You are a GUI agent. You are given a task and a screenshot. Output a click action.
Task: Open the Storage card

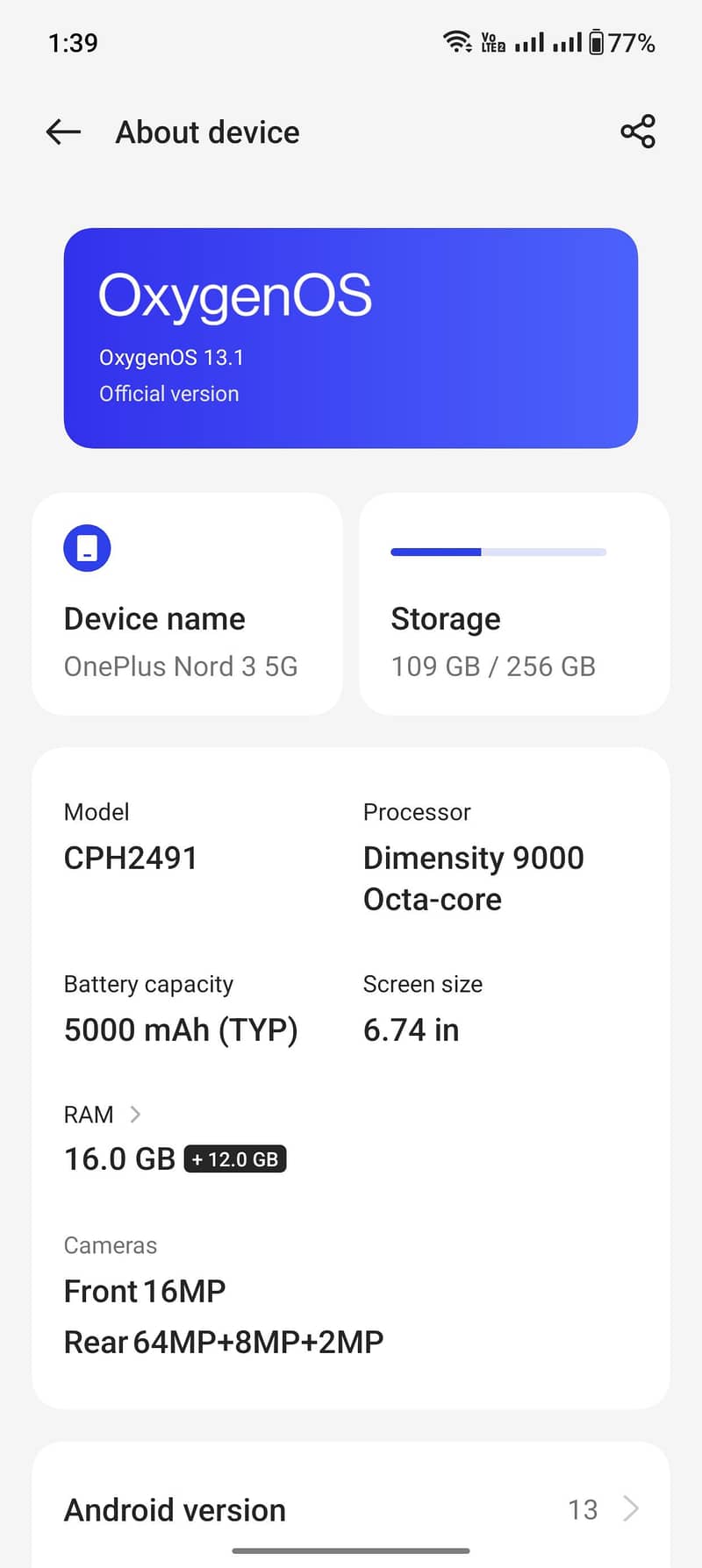click(x=513, y=603)
